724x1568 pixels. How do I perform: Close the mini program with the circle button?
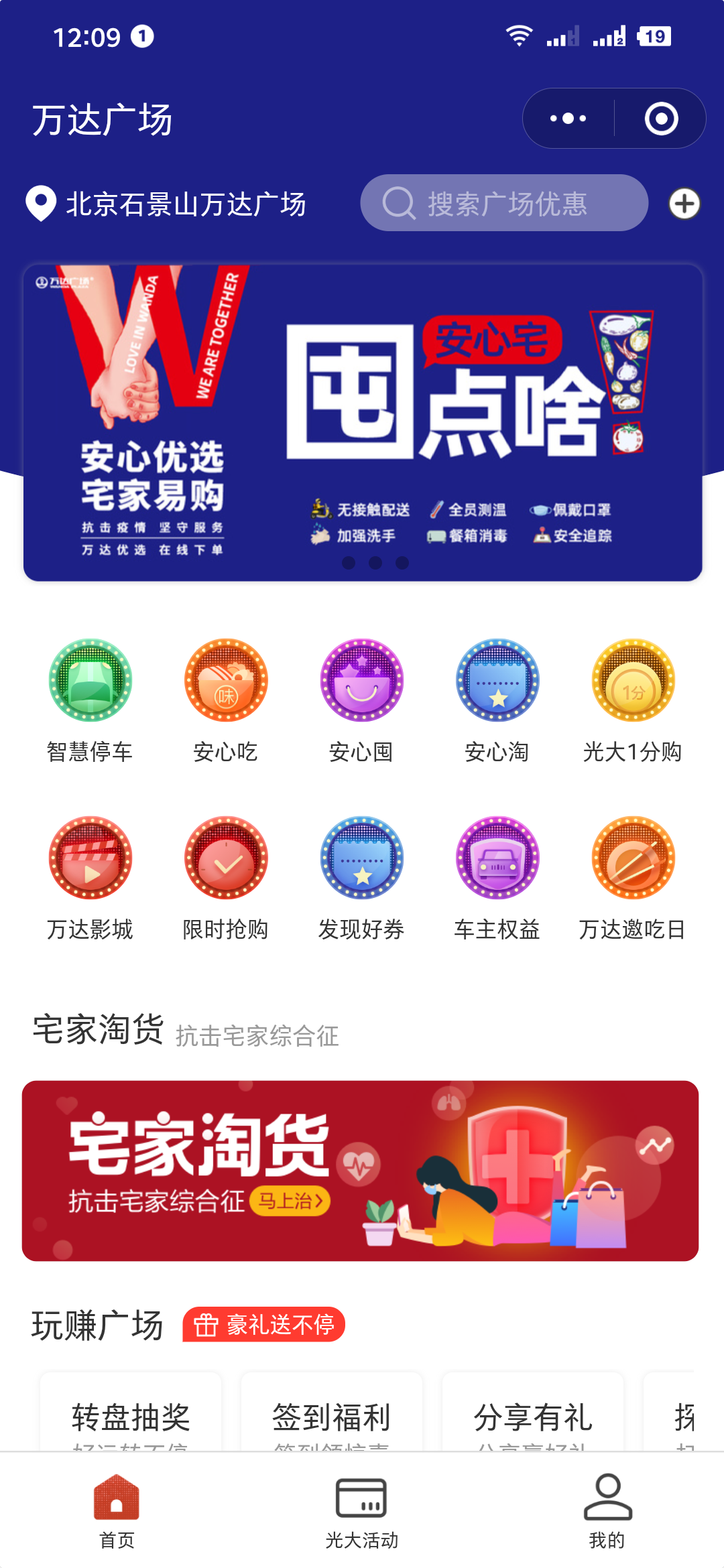[661, 119]
